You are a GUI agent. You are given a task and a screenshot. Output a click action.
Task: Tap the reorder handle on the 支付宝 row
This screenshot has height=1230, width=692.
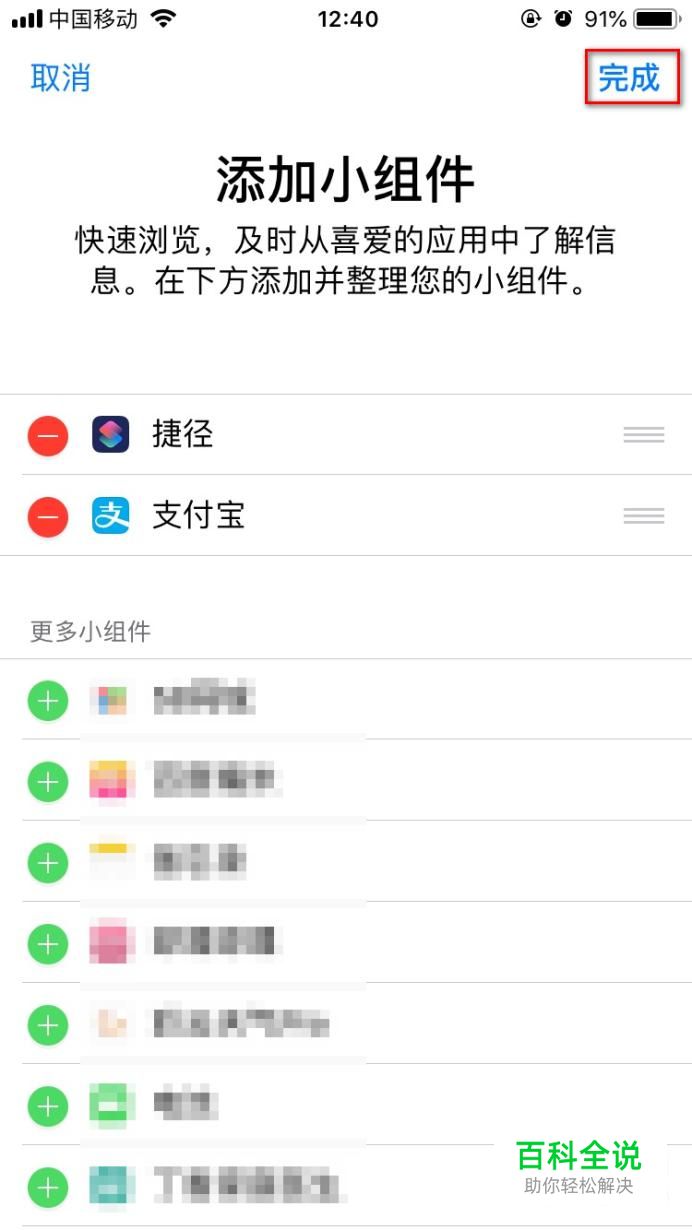[644, 516]
